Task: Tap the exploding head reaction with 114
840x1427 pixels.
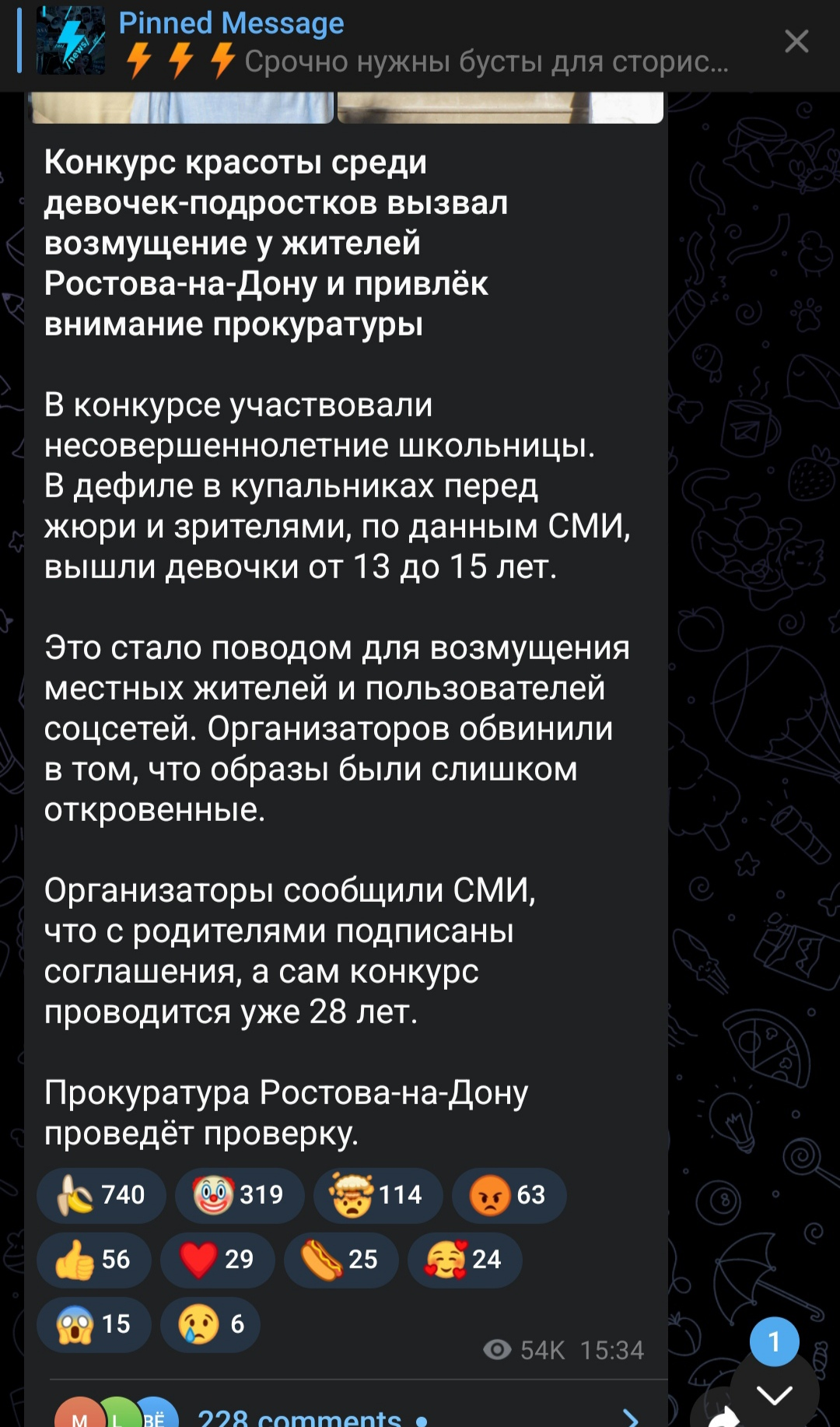Action: (378, 1195)
